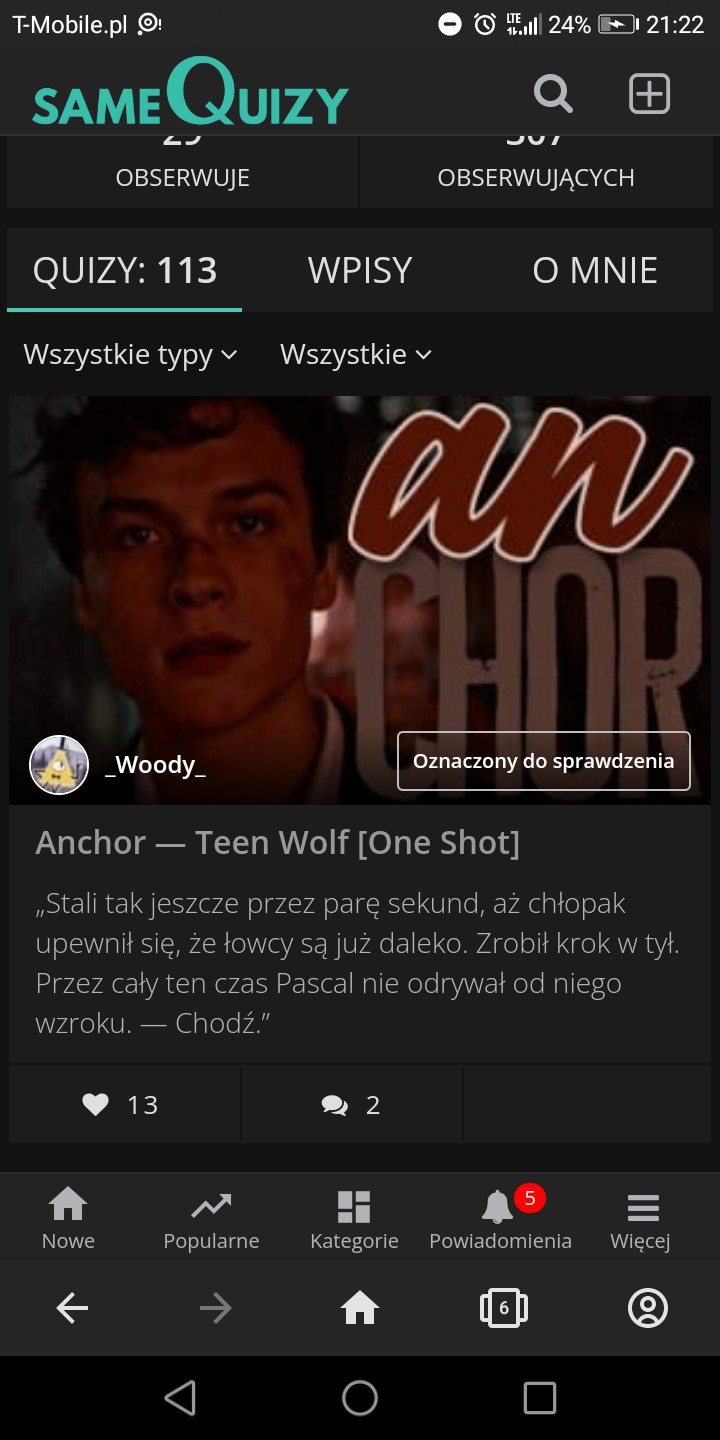The height and width of the screenshot is (1440, 720).
Task: Tap the plus icon to add a quiz
Action: [x=649, y=95]
